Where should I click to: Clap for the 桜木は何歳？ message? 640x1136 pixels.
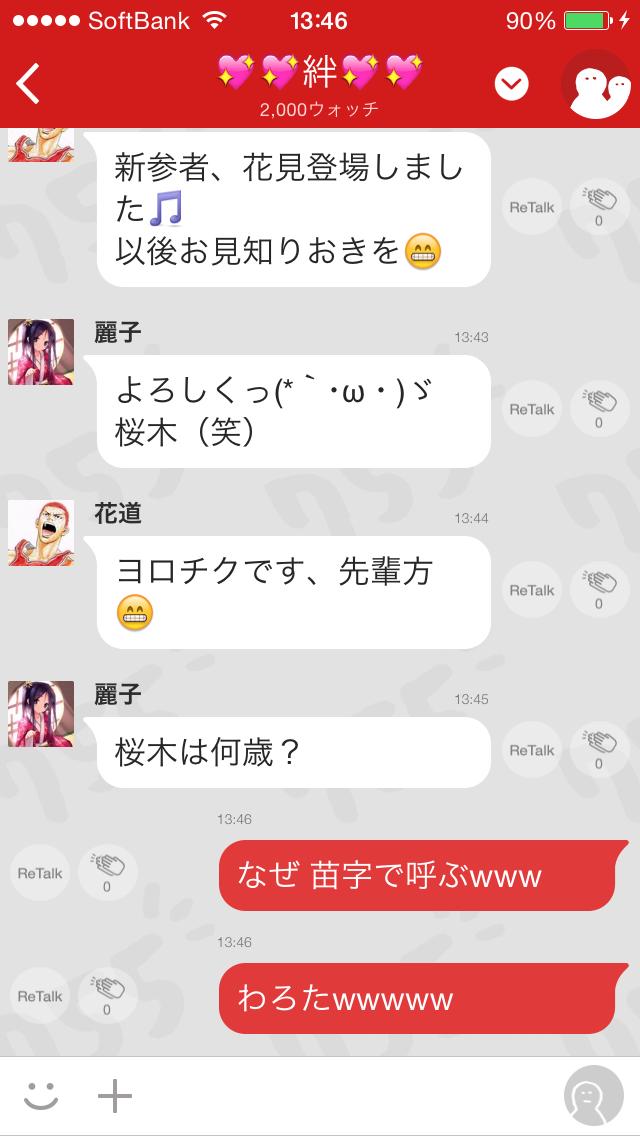click(599, 750)
